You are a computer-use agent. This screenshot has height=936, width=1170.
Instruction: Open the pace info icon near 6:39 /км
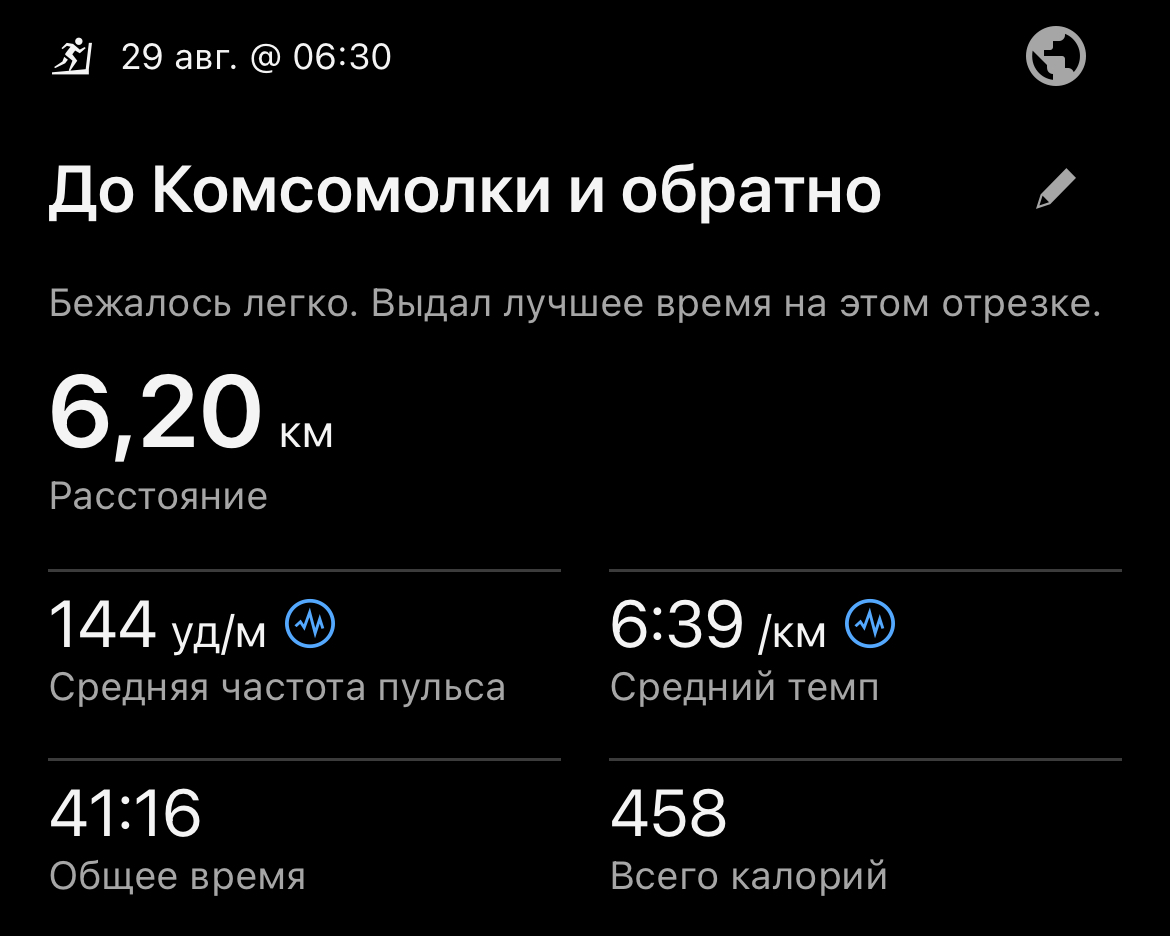pos(871,625)
